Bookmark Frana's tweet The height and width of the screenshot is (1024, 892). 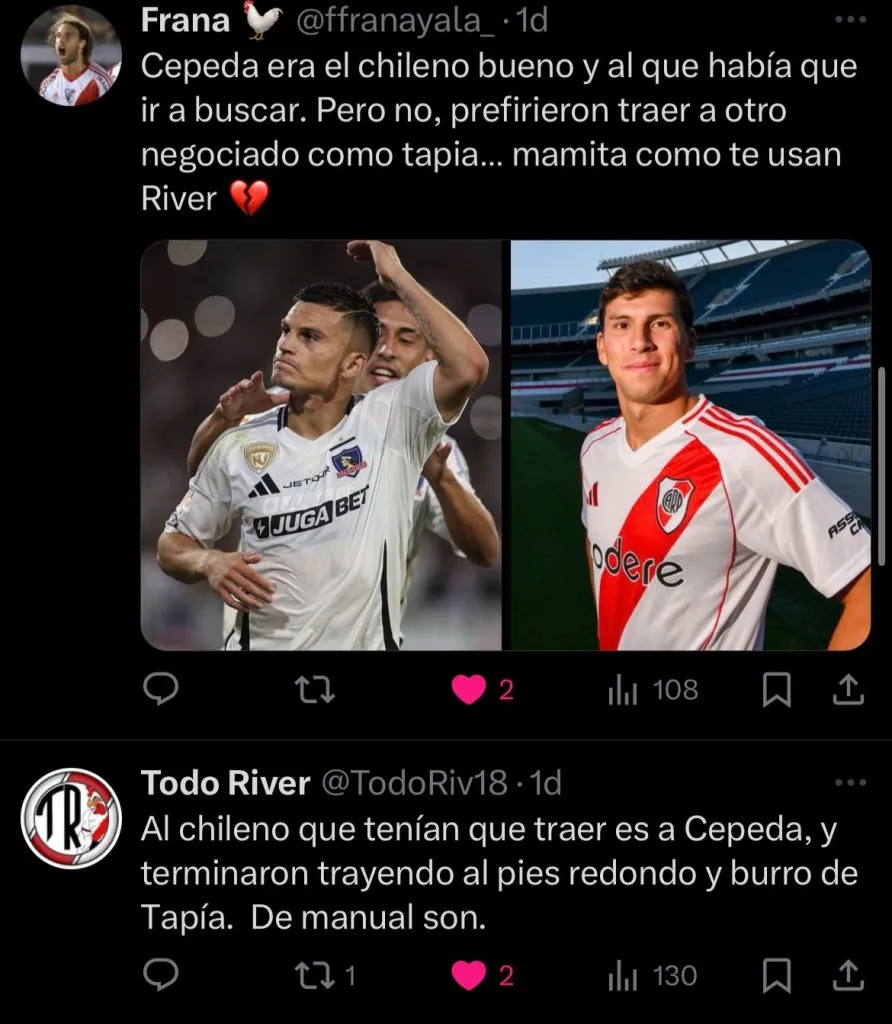click(x=777, y=689)
